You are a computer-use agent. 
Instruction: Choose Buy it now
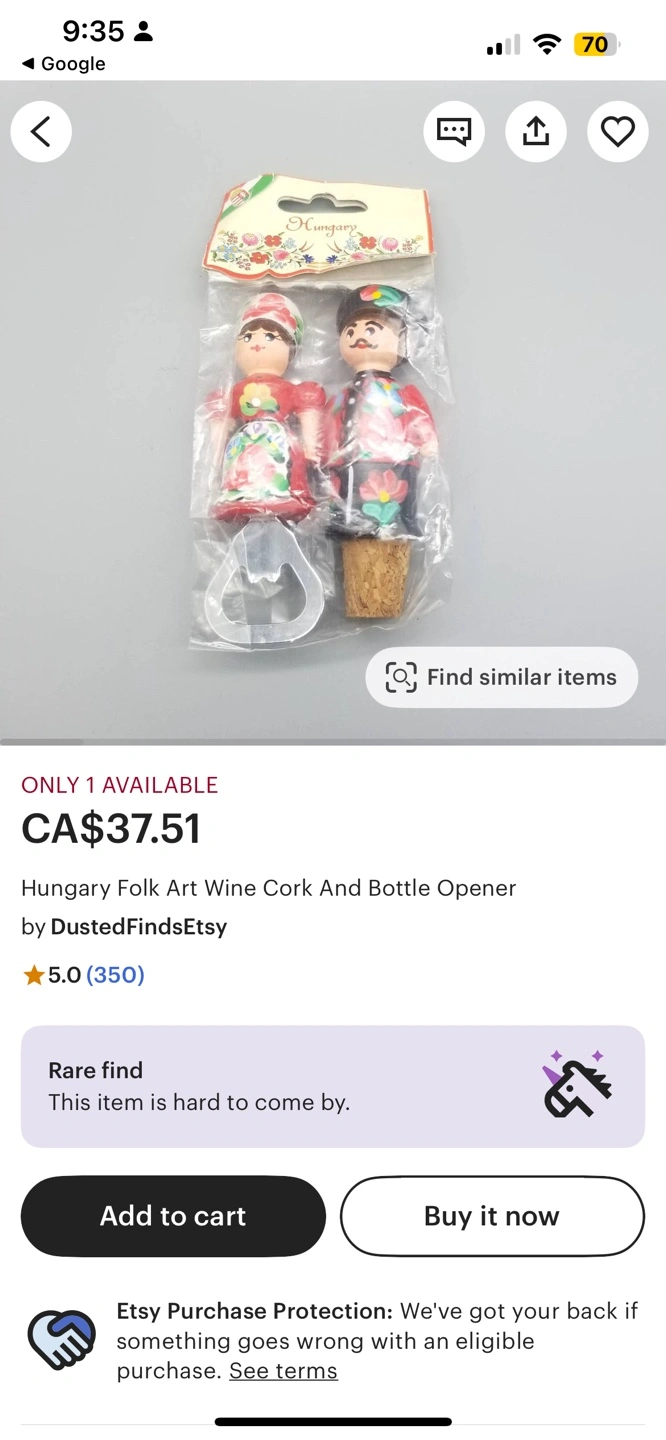click(x=492, y=1216)
